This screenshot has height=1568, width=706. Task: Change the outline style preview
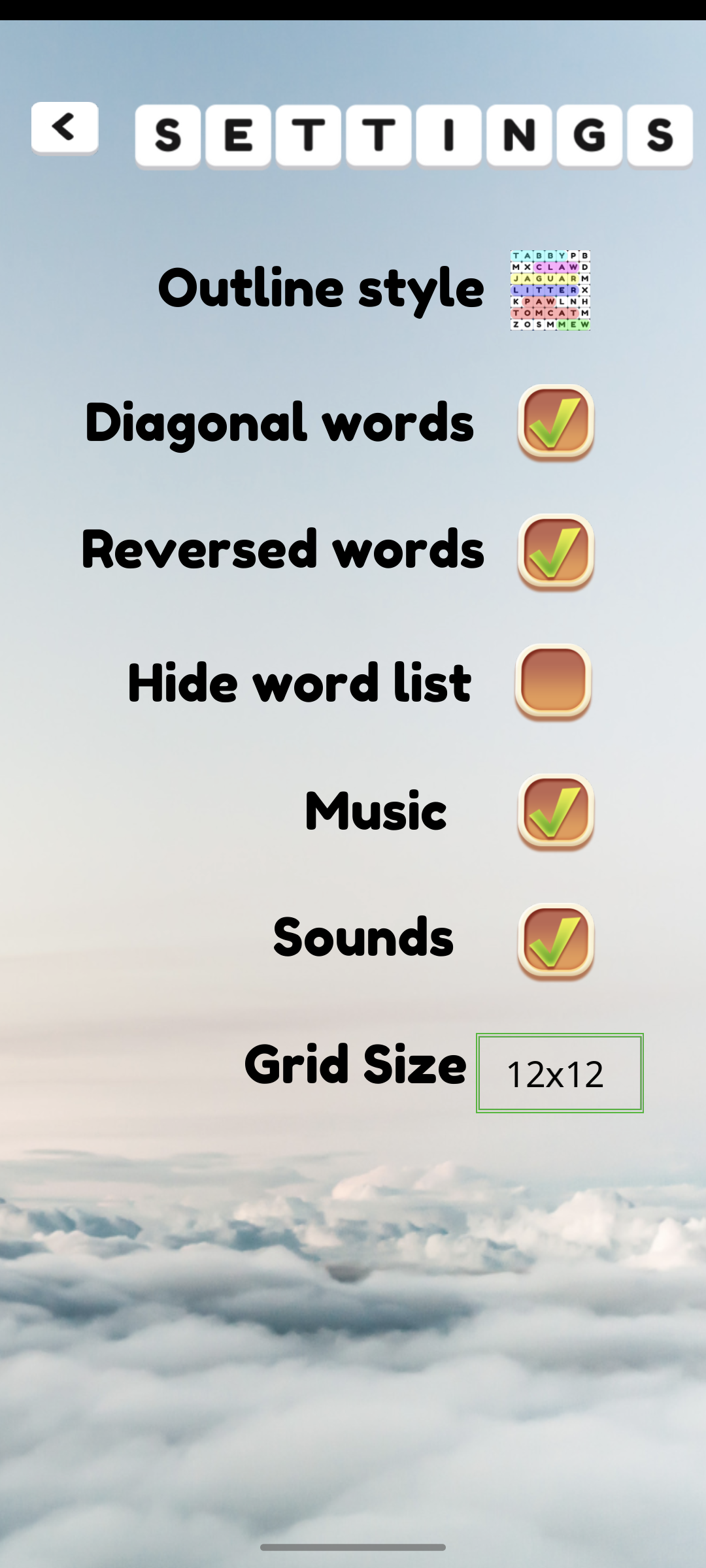coord(550,290)
